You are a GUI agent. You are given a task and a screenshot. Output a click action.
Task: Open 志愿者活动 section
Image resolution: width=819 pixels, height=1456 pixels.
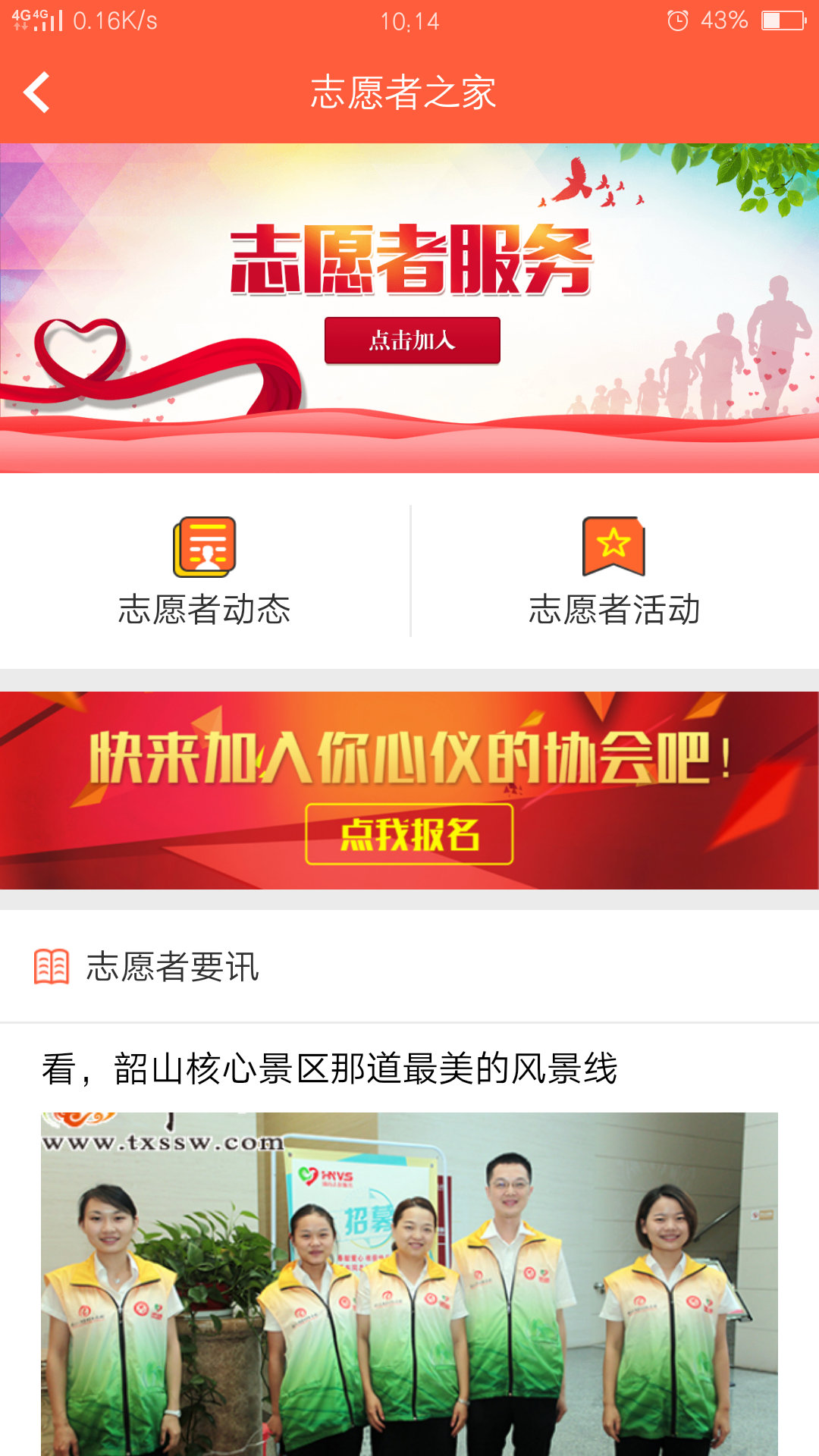point(614,573)
